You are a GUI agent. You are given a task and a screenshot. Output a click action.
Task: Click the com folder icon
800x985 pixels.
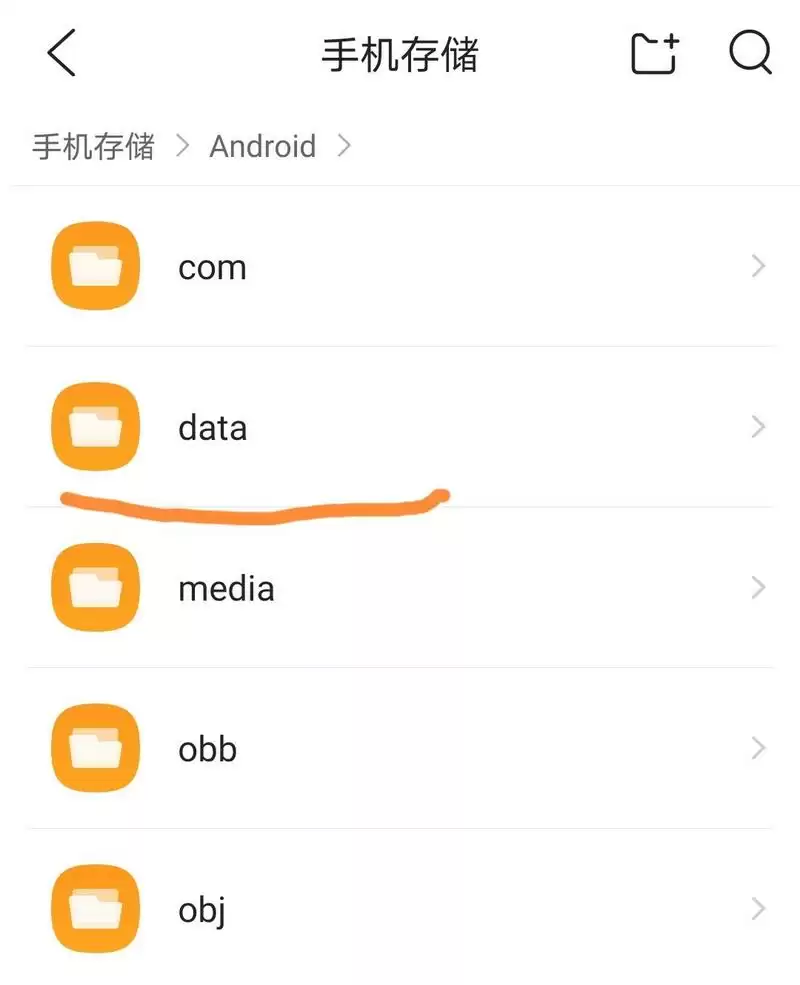[x=95, y=266]
